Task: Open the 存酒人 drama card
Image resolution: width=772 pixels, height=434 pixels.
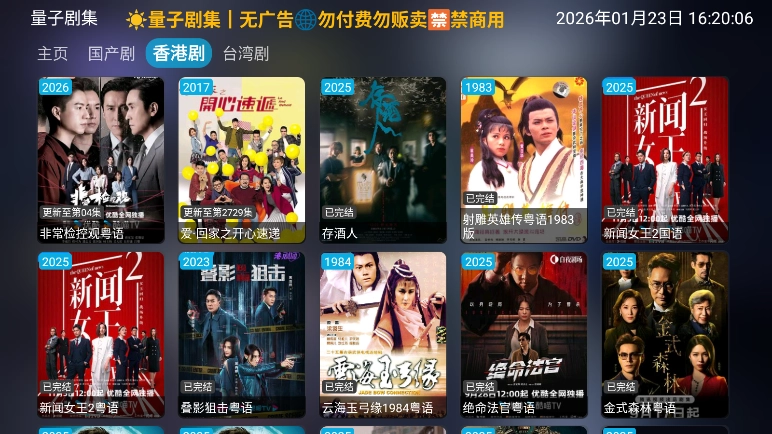Action: 383,160
